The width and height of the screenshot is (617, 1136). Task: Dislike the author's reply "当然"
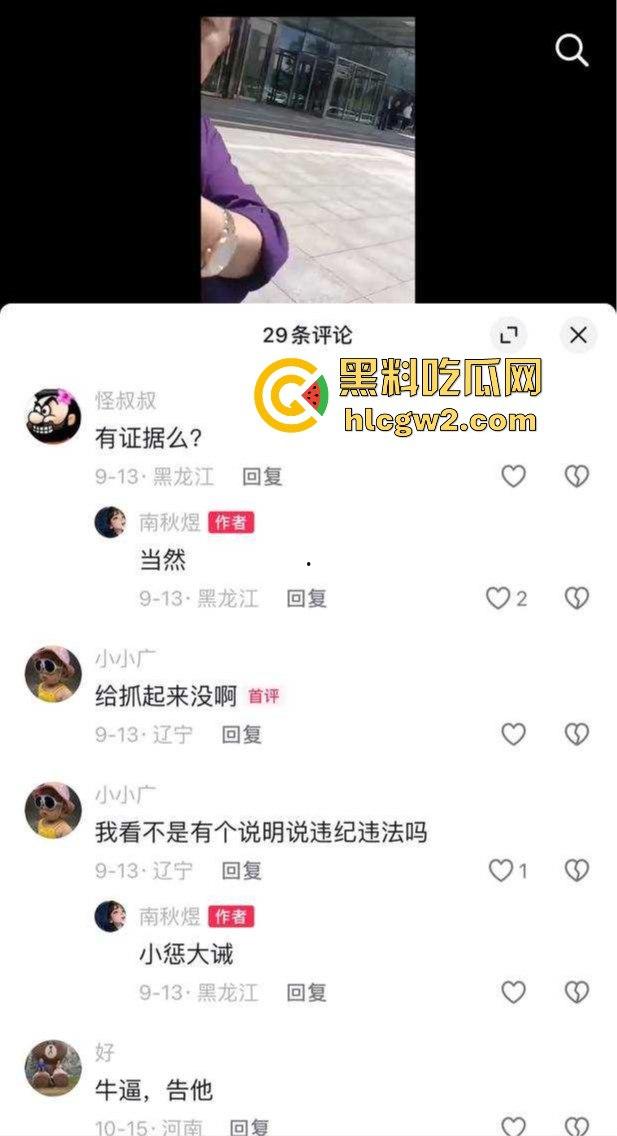(x=577, y=598)
